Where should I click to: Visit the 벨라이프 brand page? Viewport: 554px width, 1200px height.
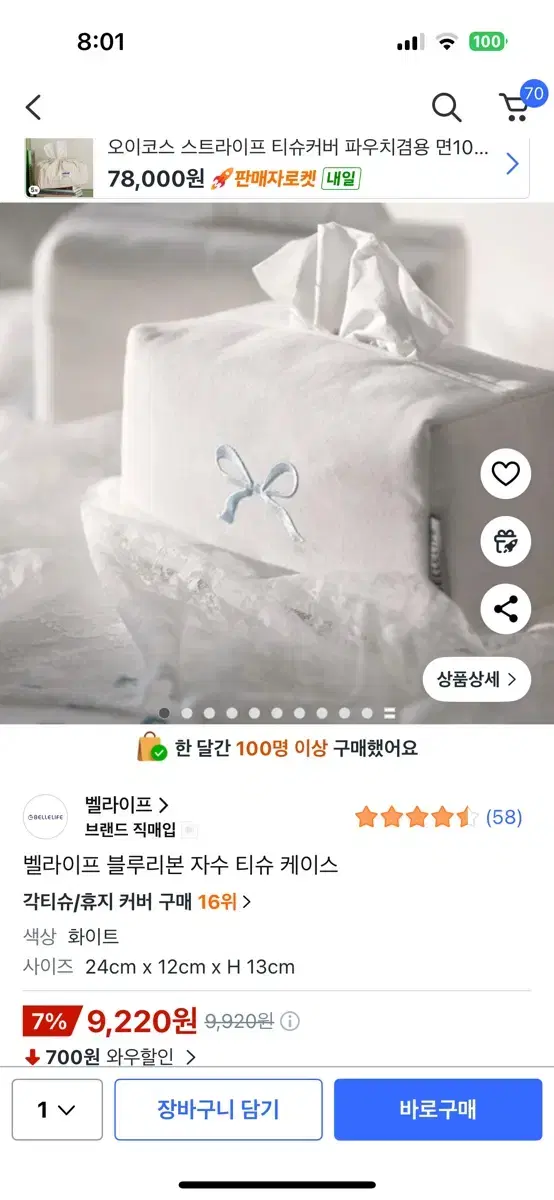coord(126,804)
